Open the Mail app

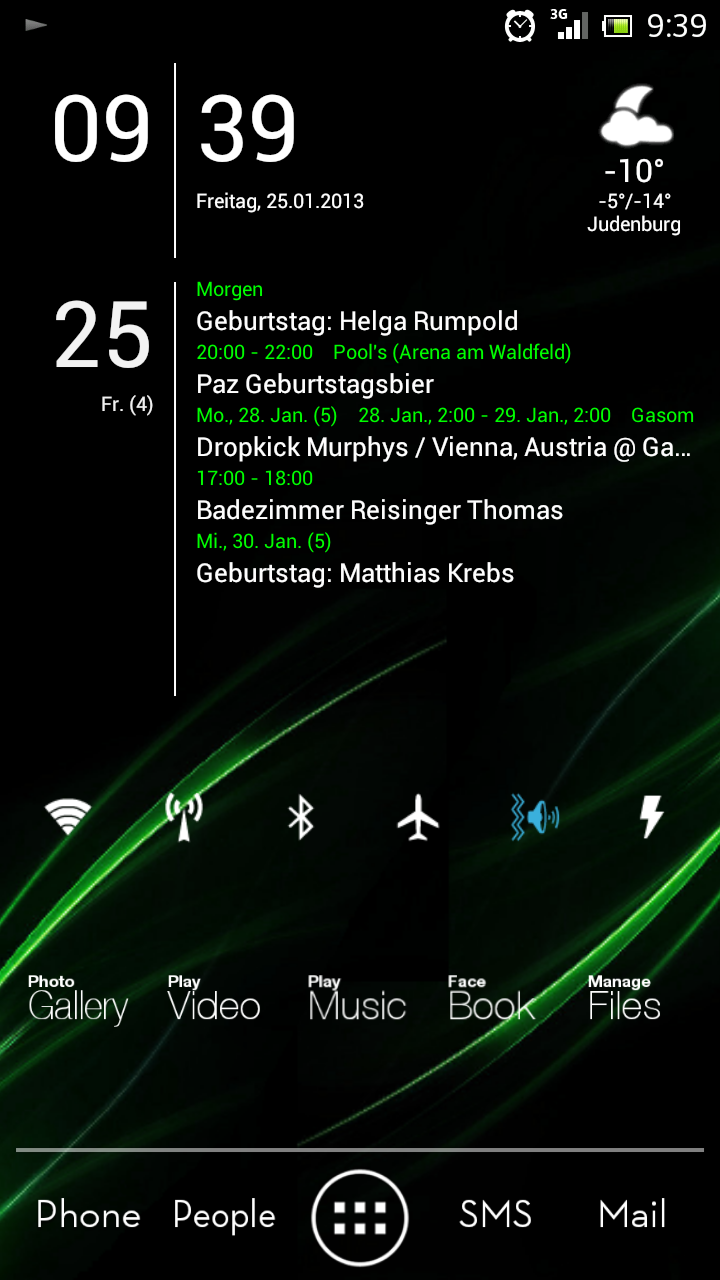pyautogui.click(x=632, y=1215)
